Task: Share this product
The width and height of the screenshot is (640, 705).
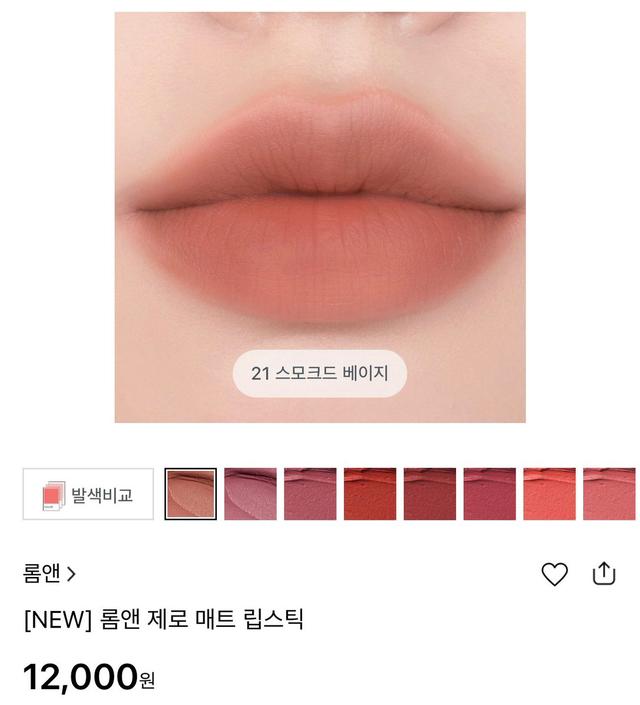Action: [604, 573]
